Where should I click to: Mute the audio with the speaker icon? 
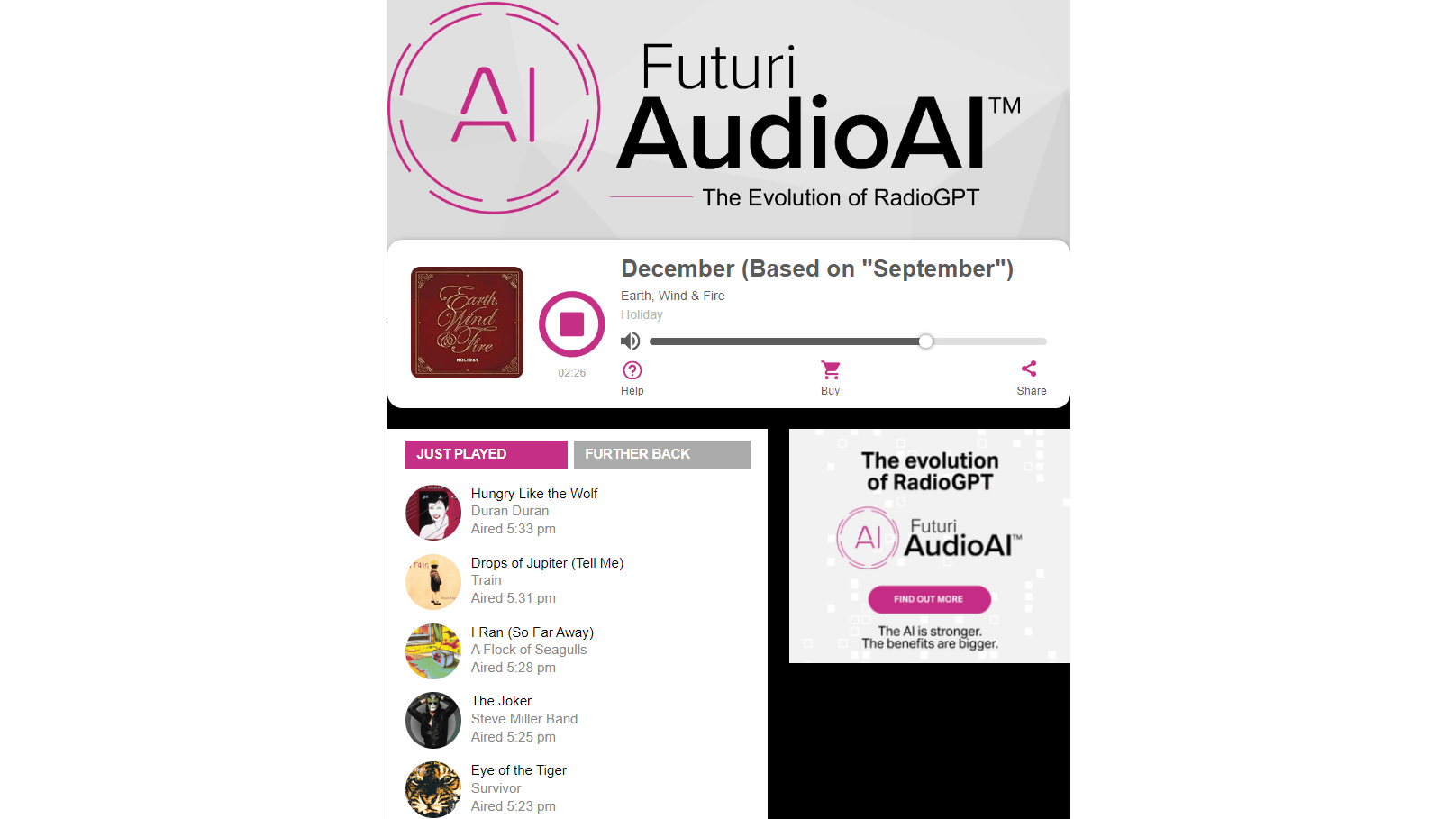pos(631,341)
